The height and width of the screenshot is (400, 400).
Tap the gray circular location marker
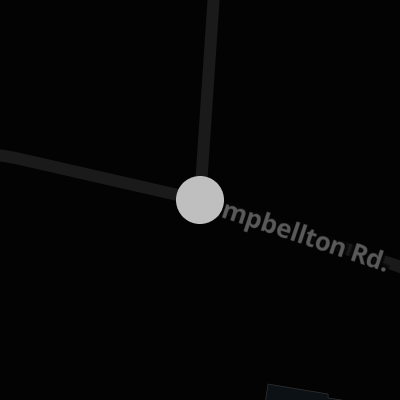(x=200, y=200)
